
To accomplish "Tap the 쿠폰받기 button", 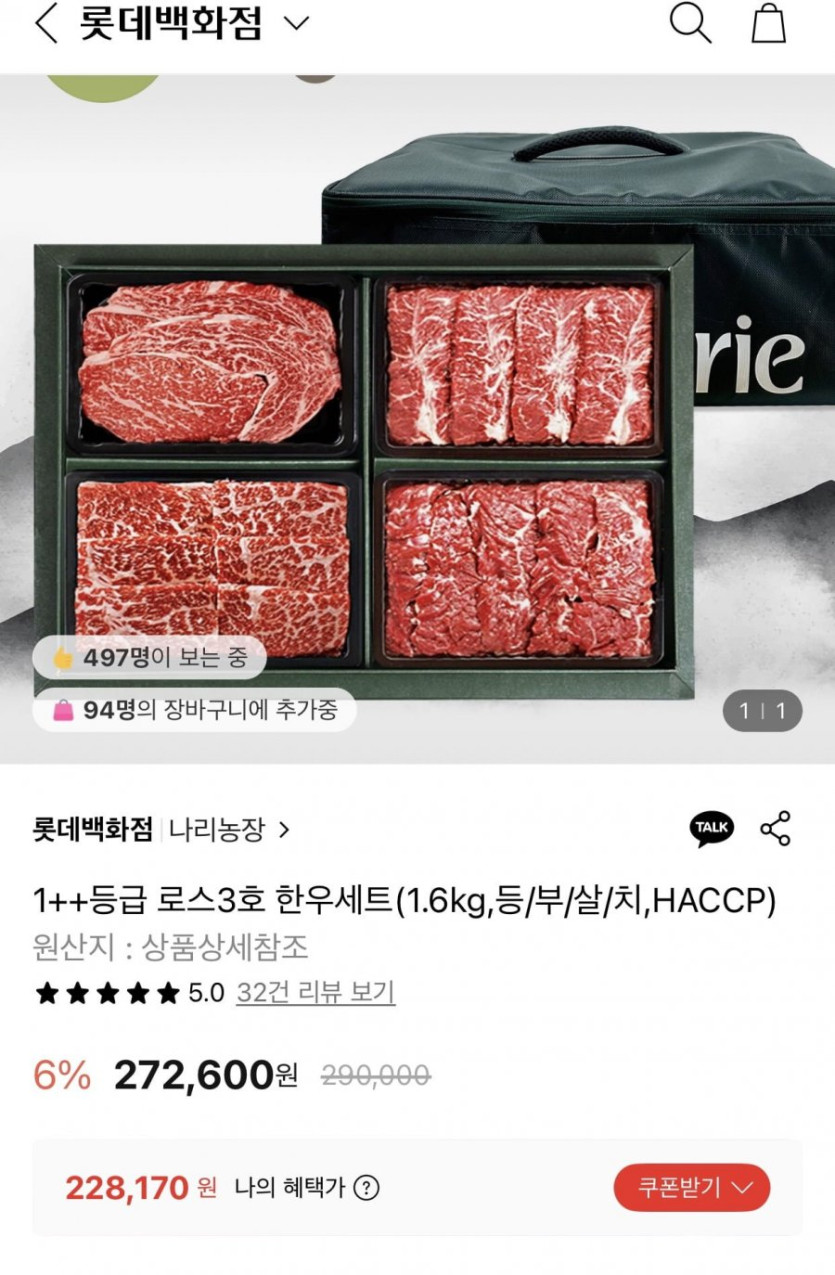I will pyautogui.click(x=691, y=1188).
